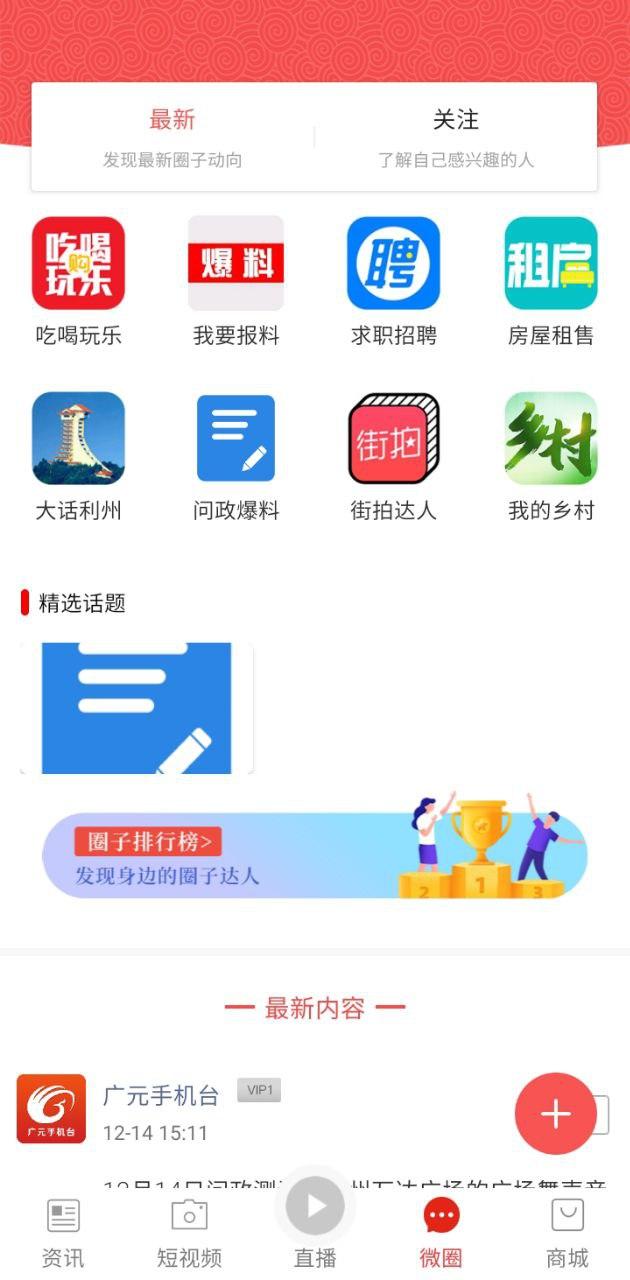The image size is (630, 1280).
Task: Create a new post with the plus button
Action: coord(555,1114)
